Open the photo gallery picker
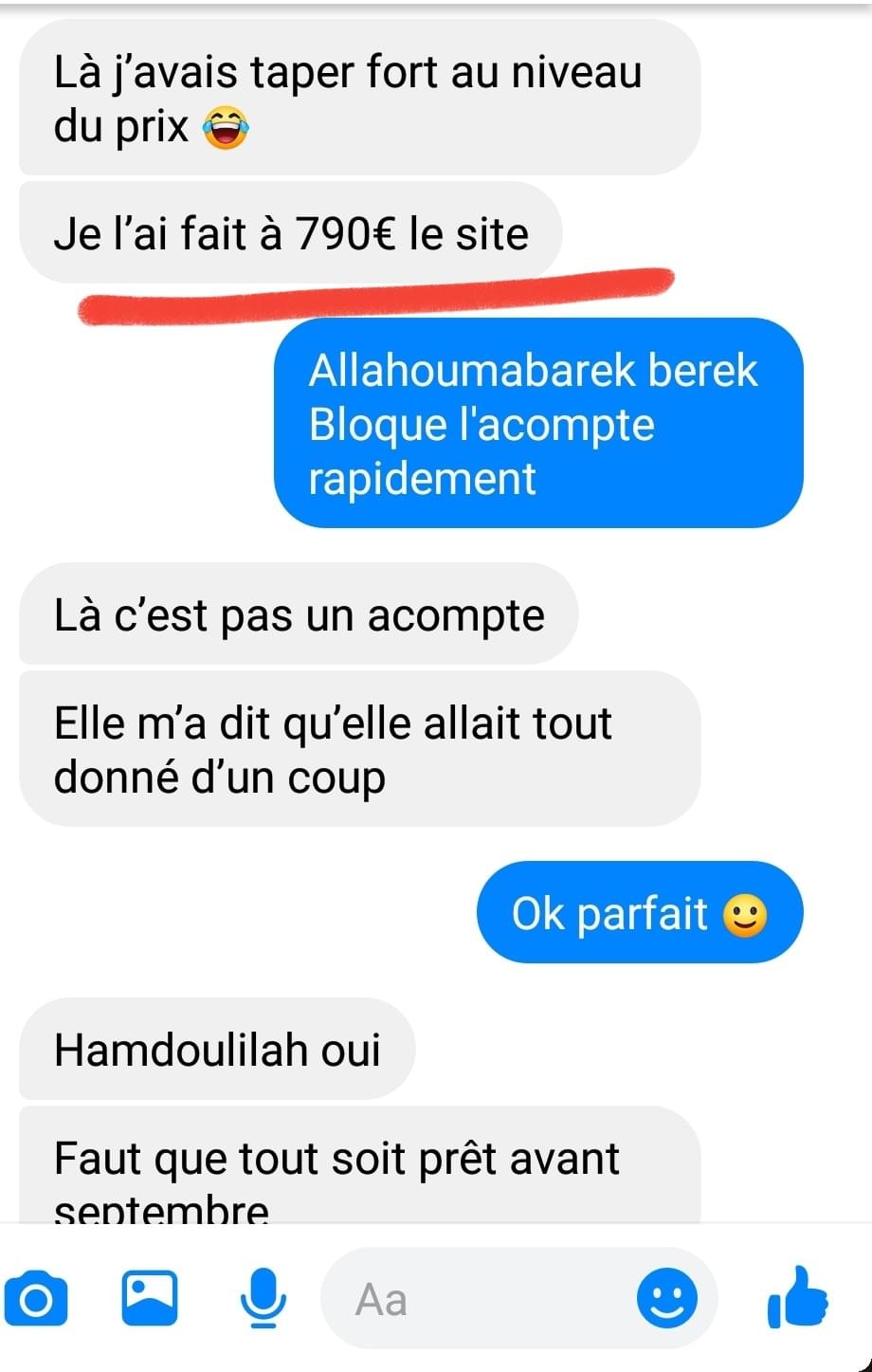This screenshot has width=872, height=1372. coord(149,1297)
